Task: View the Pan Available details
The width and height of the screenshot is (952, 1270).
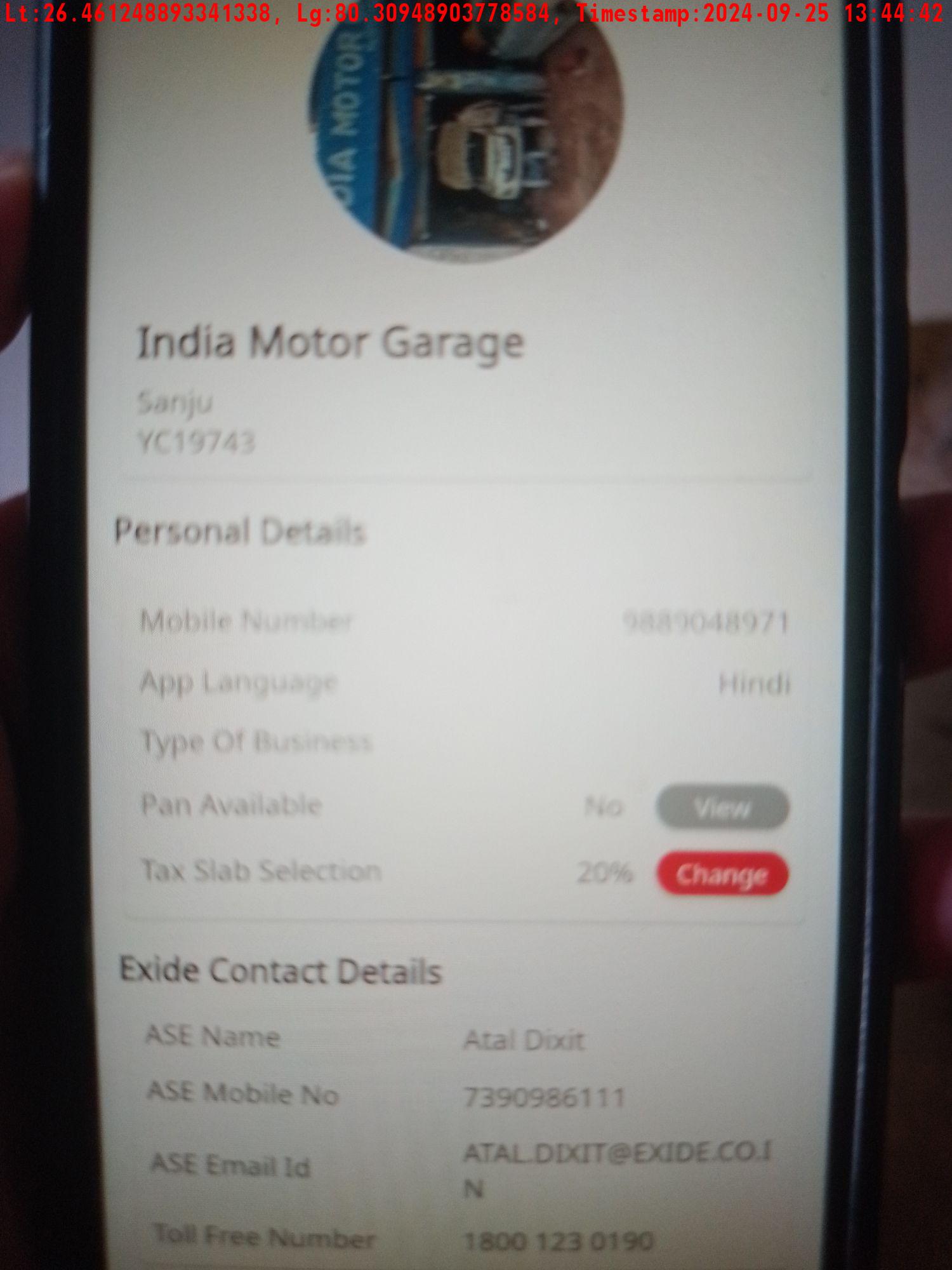Action: click(x=722, y=808)
